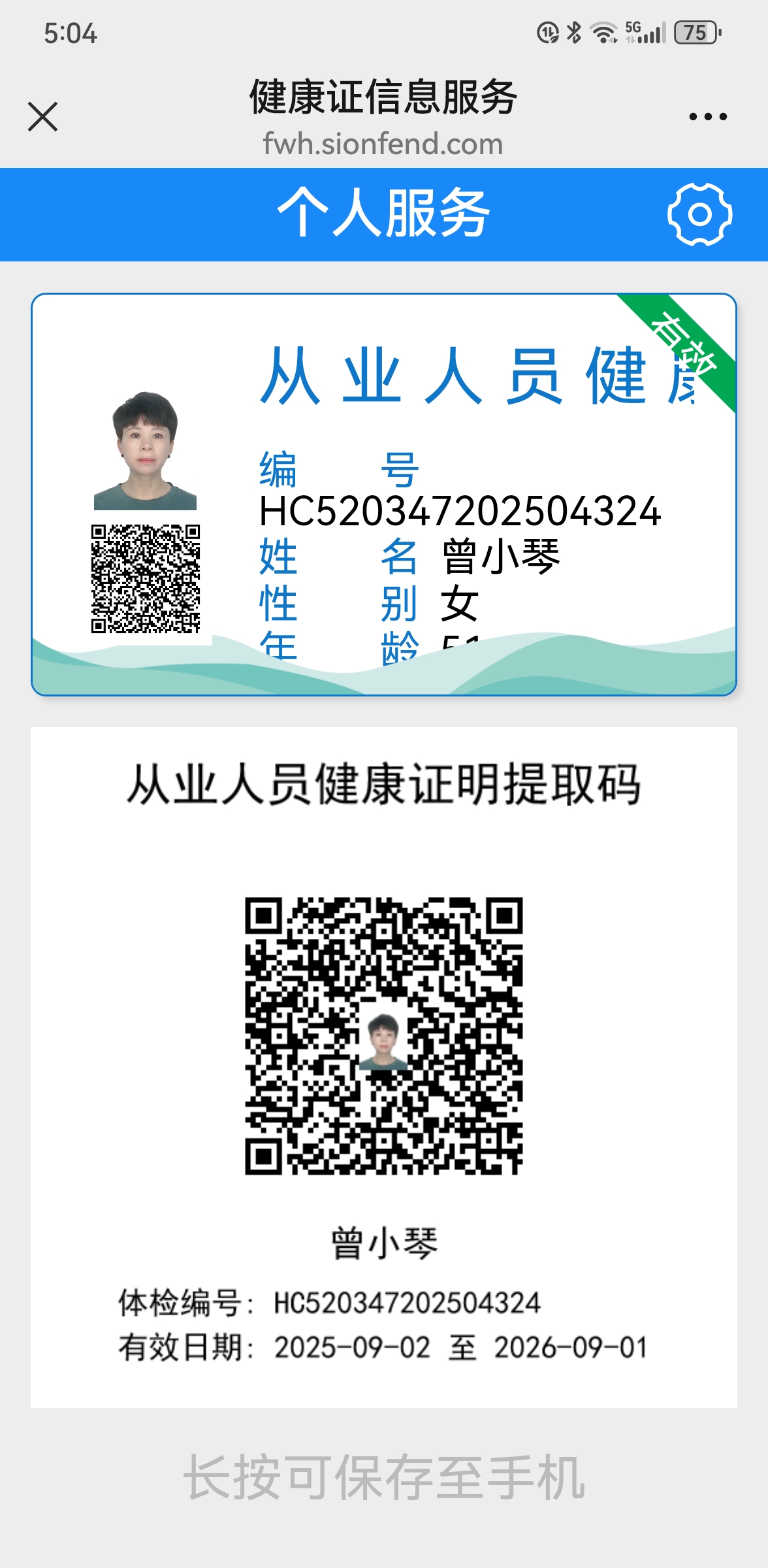Open the settings gear in 个人服务 header

point(699,214)
